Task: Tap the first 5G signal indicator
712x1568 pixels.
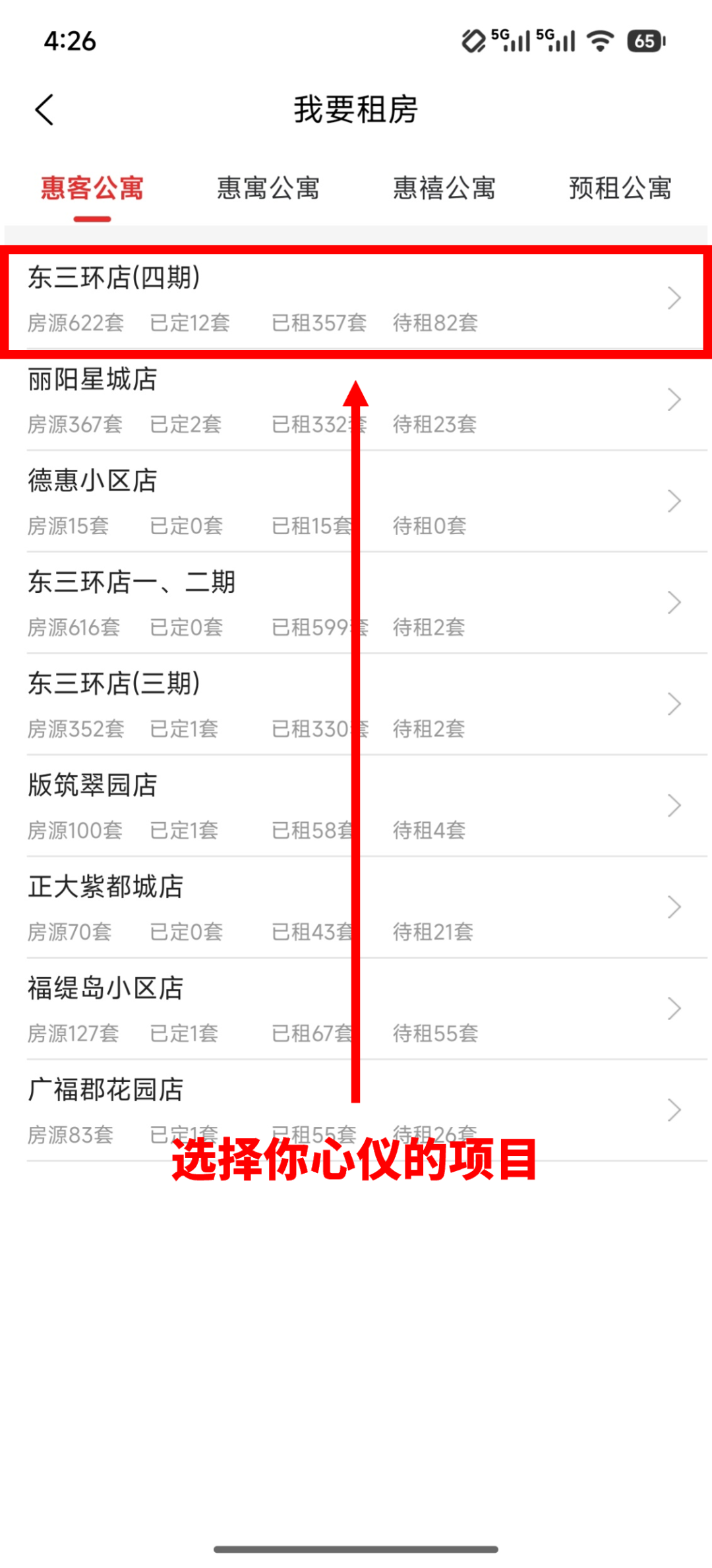Action: tap(511, 41)
